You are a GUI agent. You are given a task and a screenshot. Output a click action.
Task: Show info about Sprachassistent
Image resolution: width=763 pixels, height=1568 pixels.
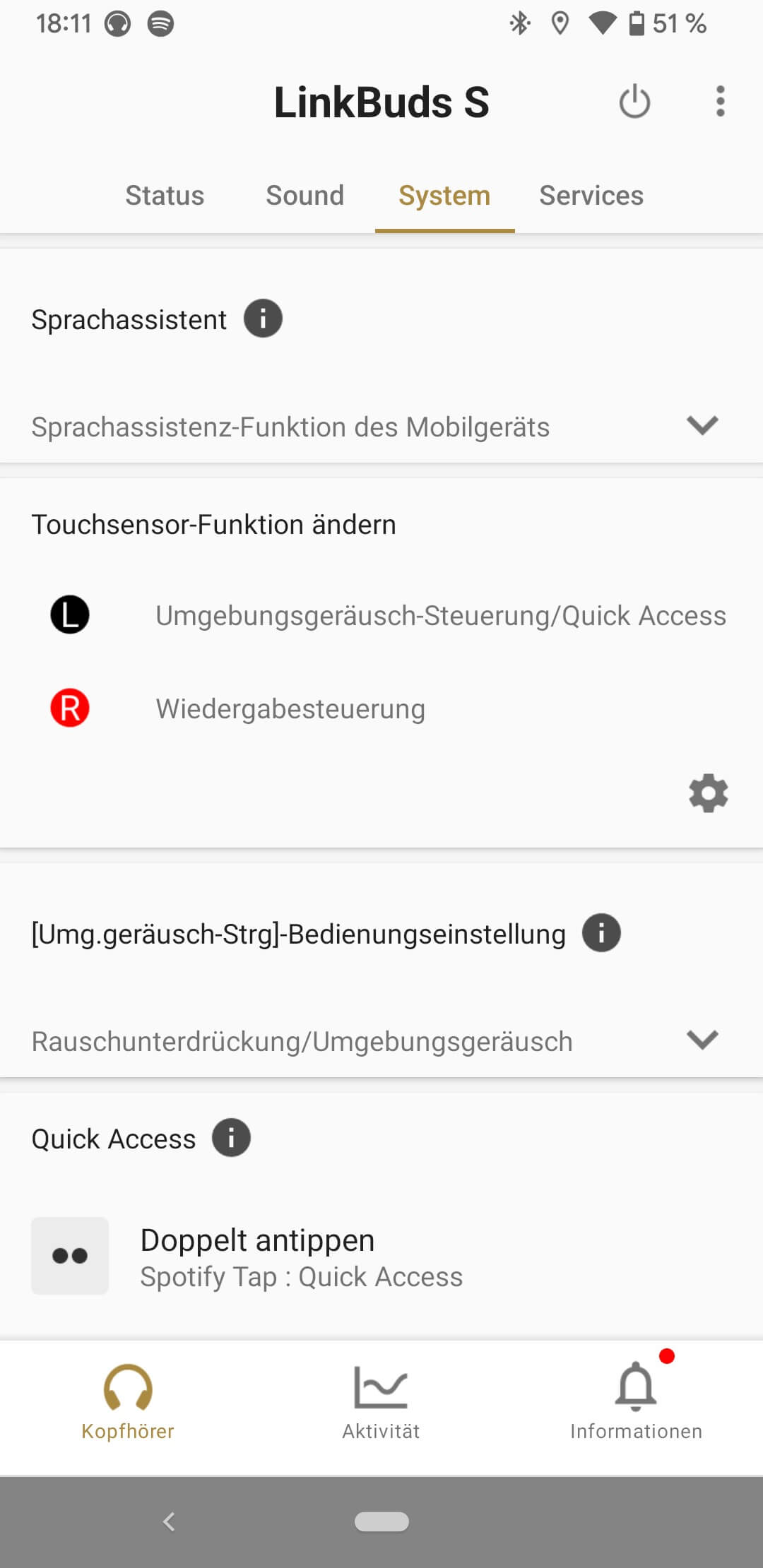[263, 319]
